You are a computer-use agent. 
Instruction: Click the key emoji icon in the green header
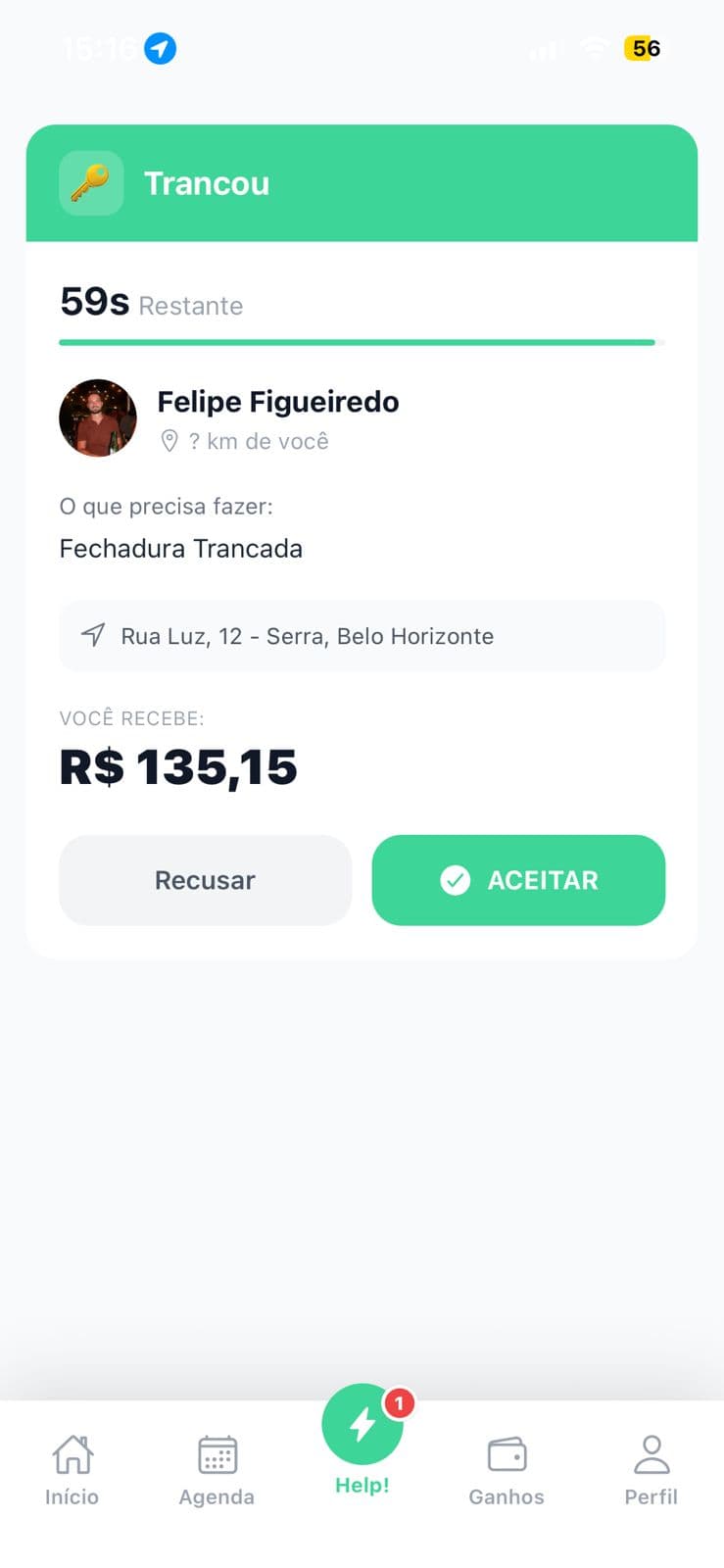click(x=90, y=182)
